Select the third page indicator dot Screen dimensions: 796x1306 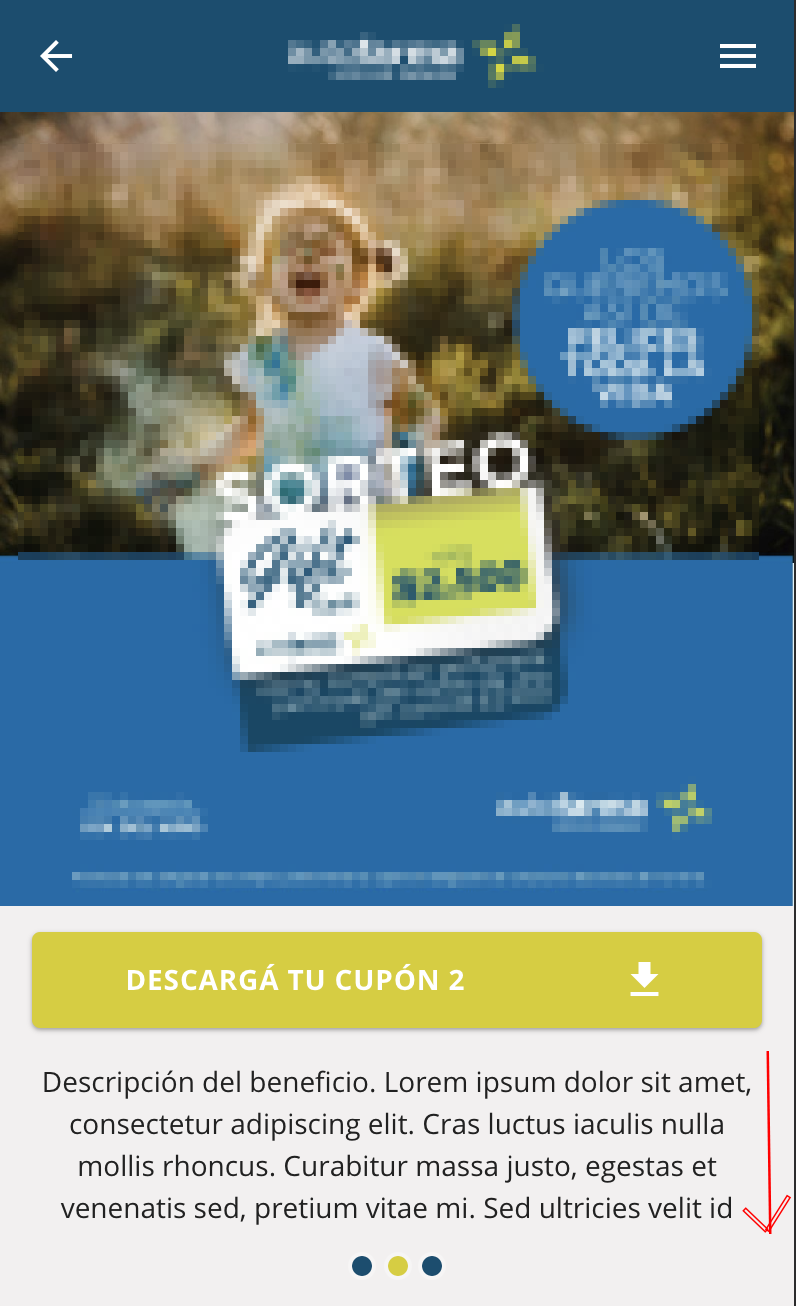click(x=432, y=1266)
